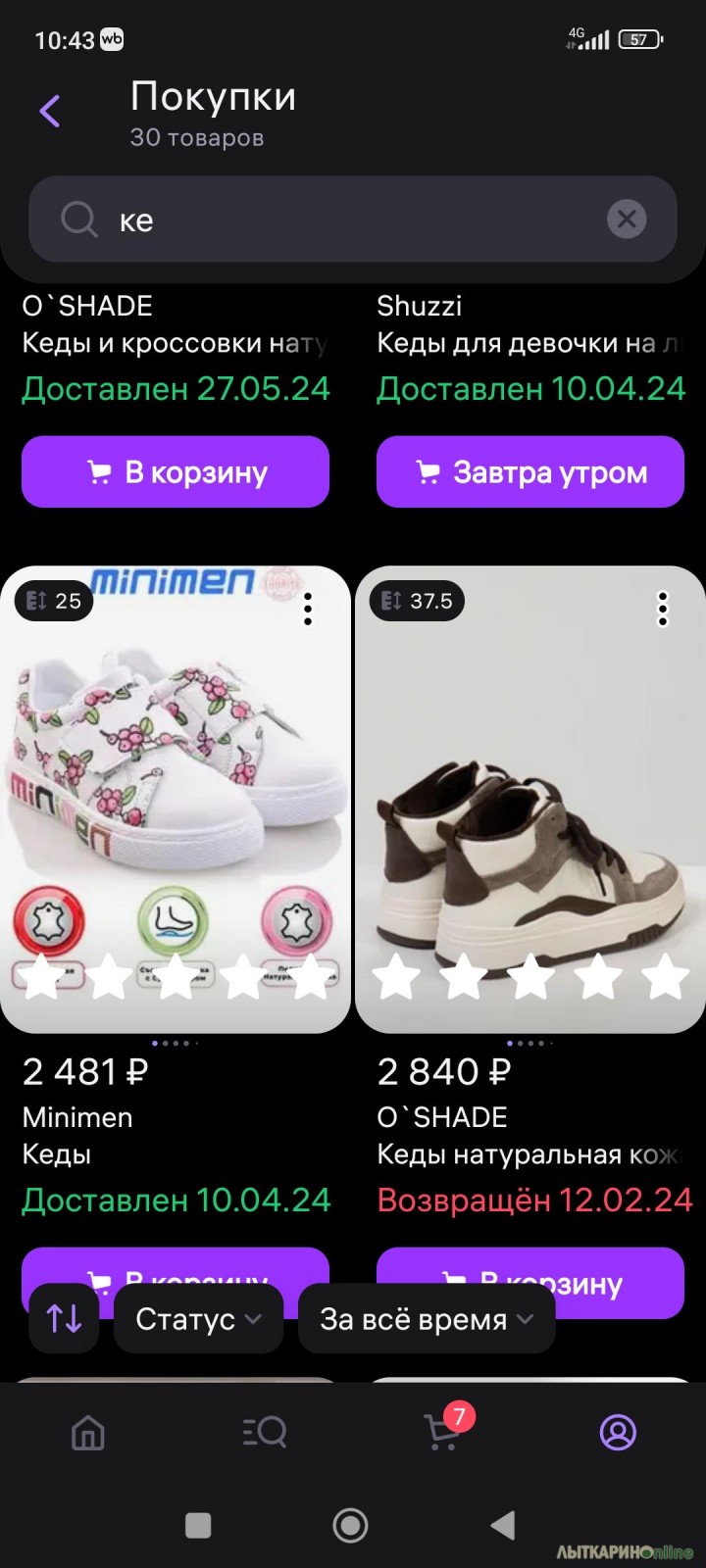Open overflow menu on O`SHADE 37.5 card

(663, 609)
